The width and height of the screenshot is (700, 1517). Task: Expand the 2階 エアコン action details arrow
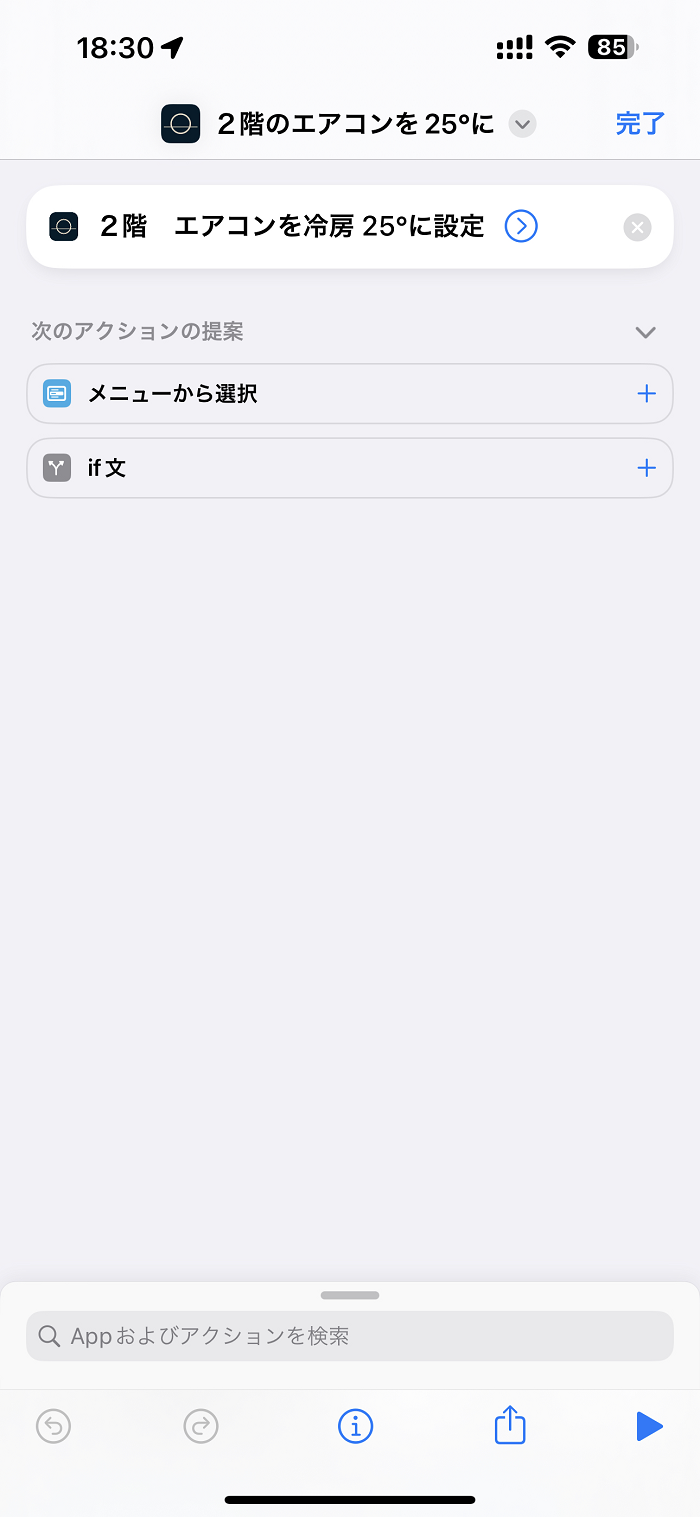(521, 227)
